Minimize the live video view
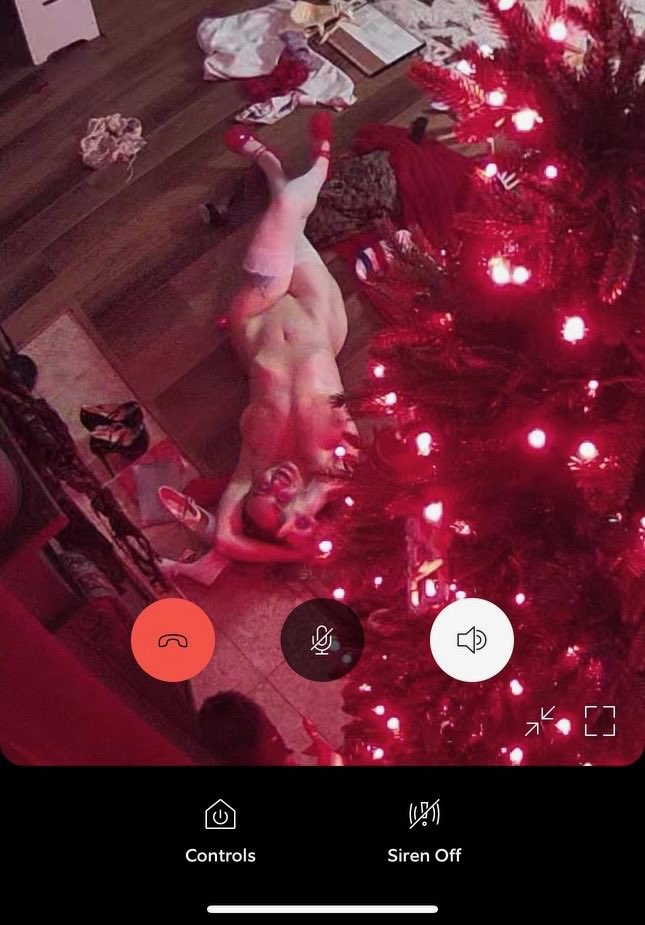645x925 pixels. click(541, 721)
